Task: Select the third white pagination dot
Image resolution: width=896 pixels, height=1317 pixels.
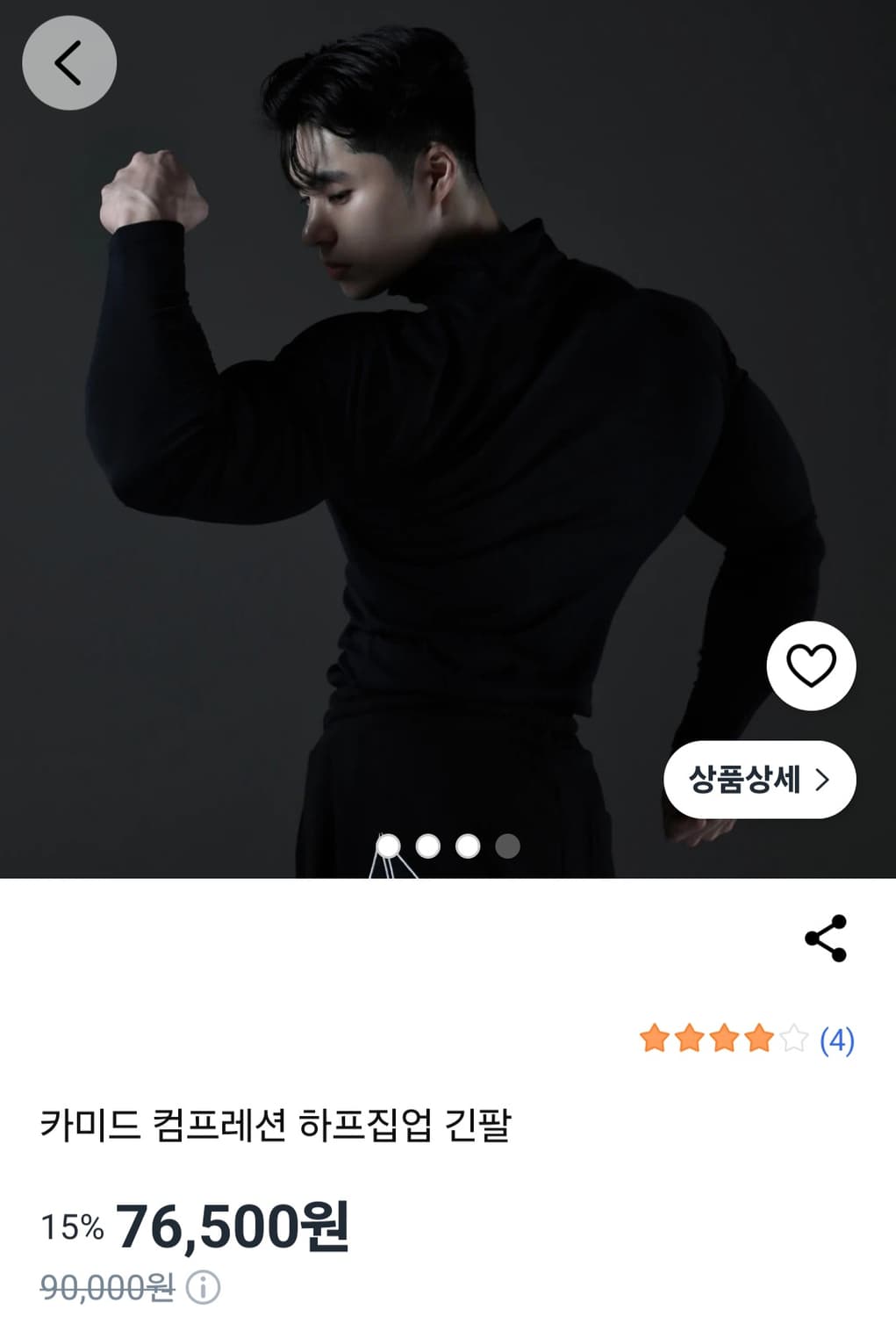Action: 467,845
